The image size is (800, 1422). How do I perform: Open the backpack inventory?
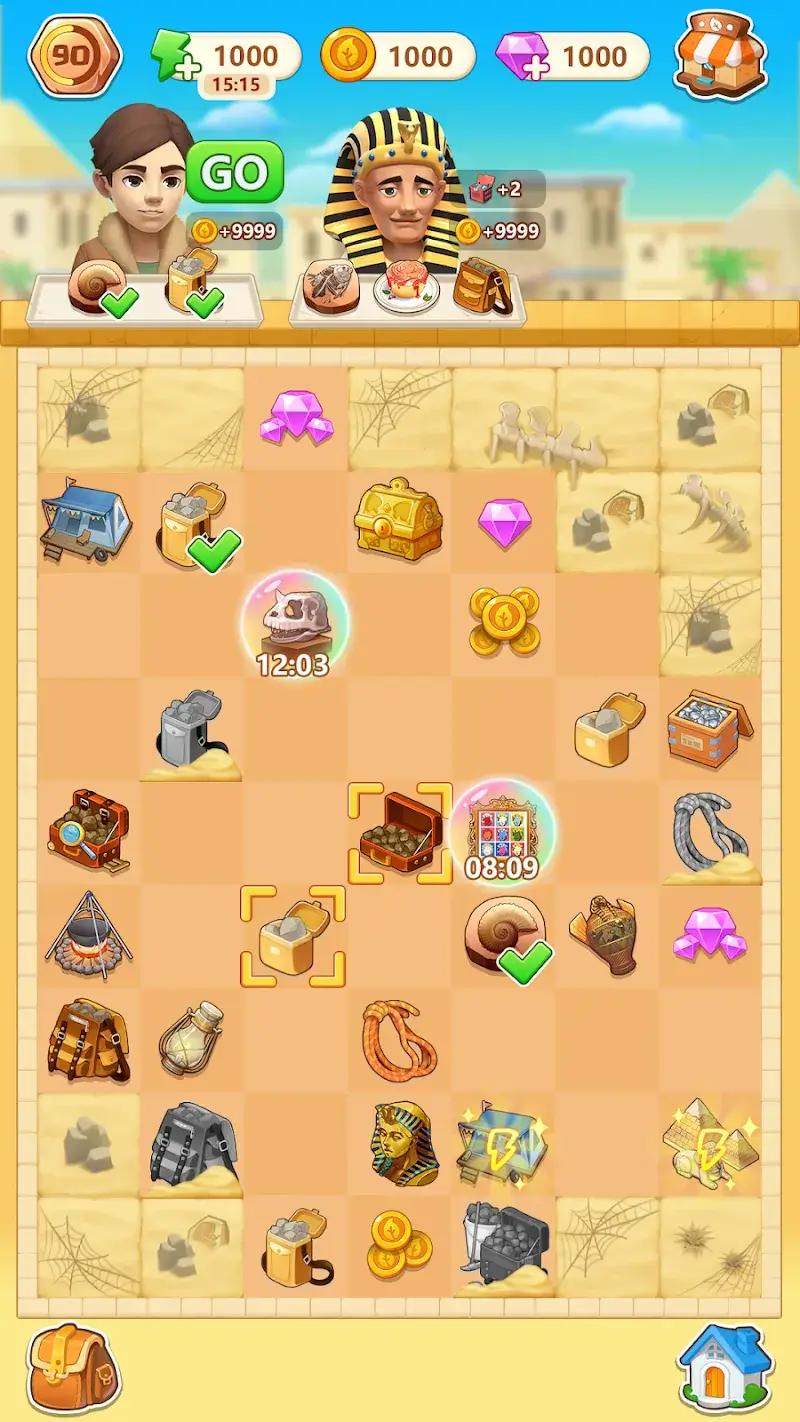[x=74, y=1368]
